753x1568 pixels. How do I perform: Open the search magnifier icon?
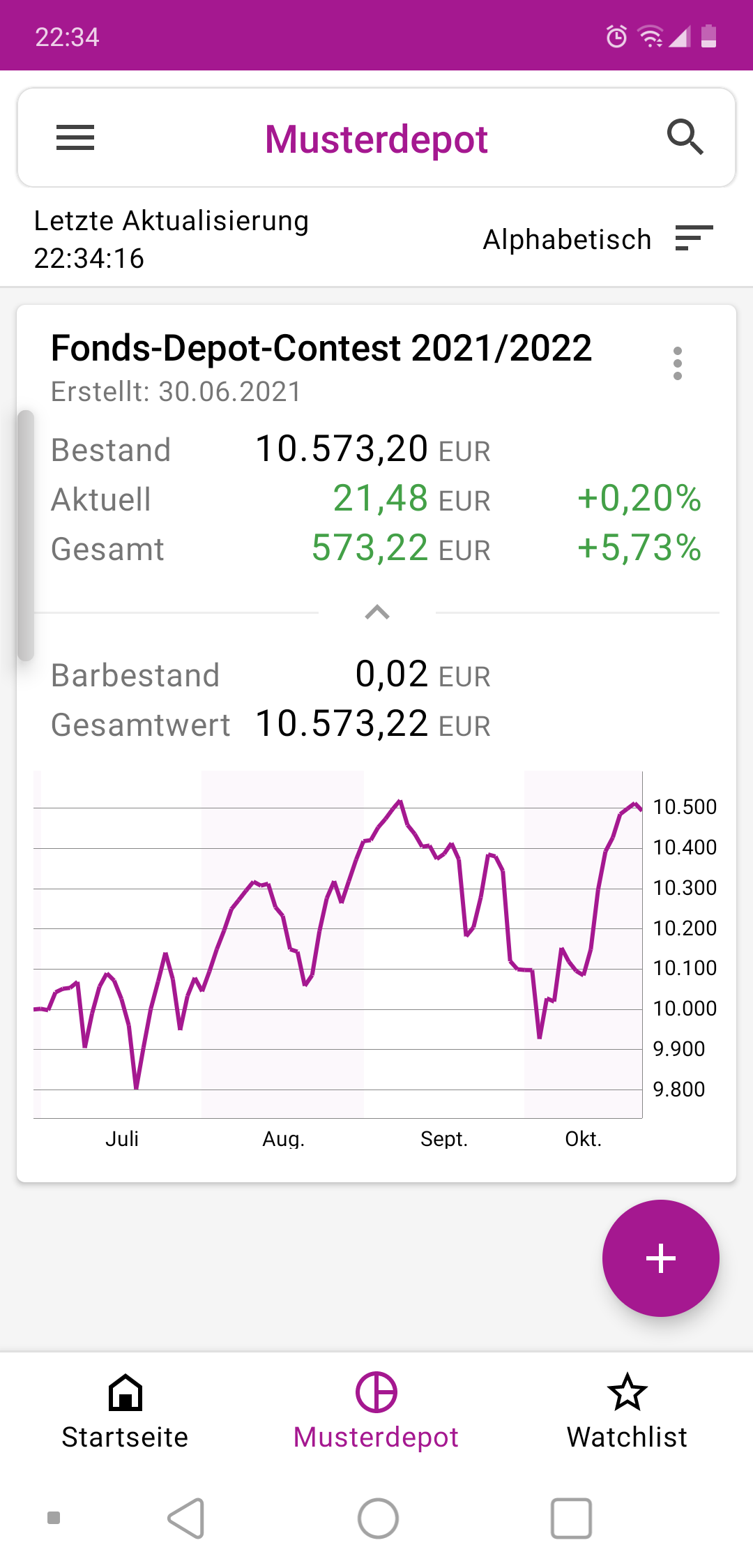click(x=685, y=137)
